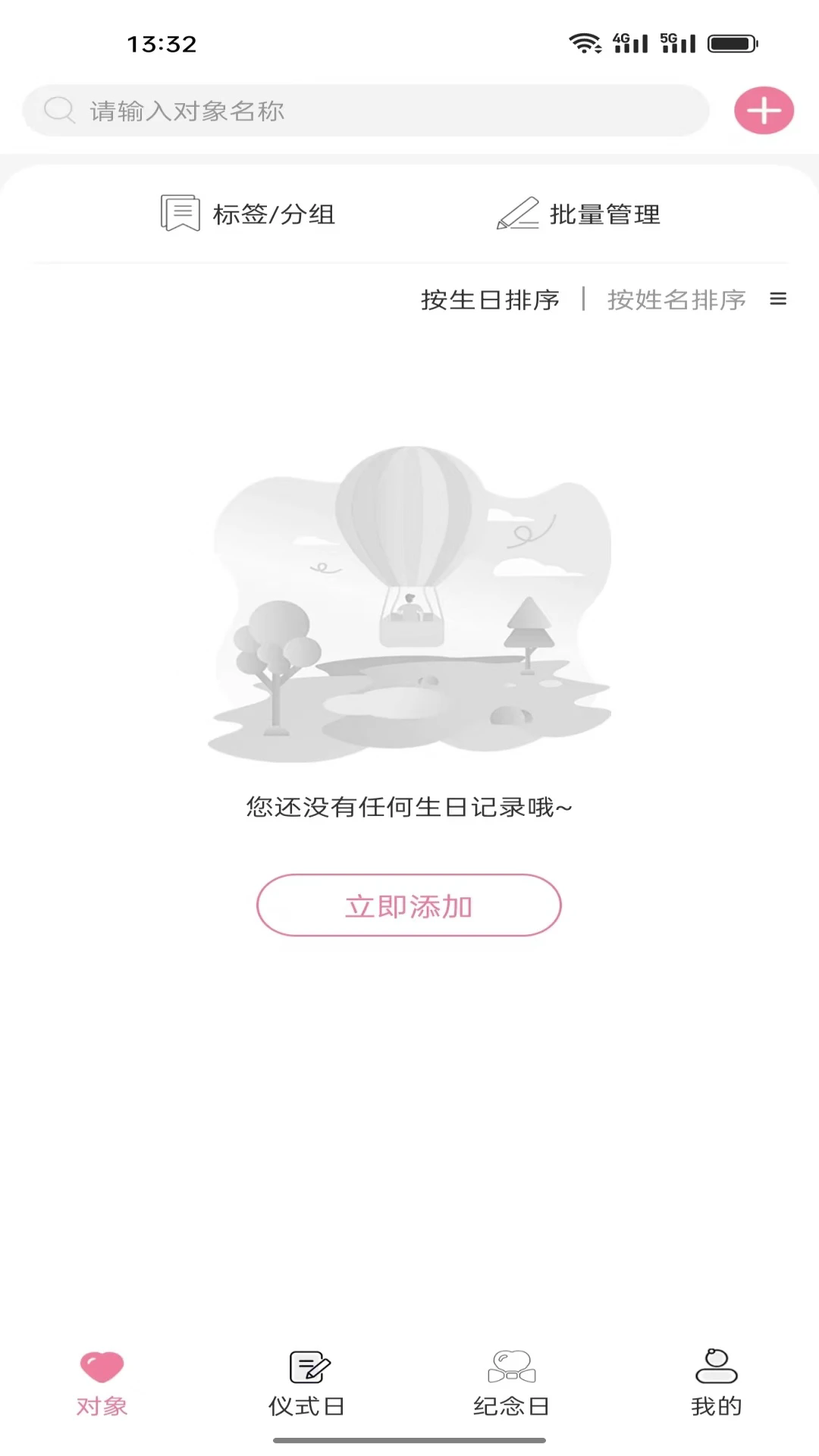Sort the list by 按生日排序

tap(490, 300)
